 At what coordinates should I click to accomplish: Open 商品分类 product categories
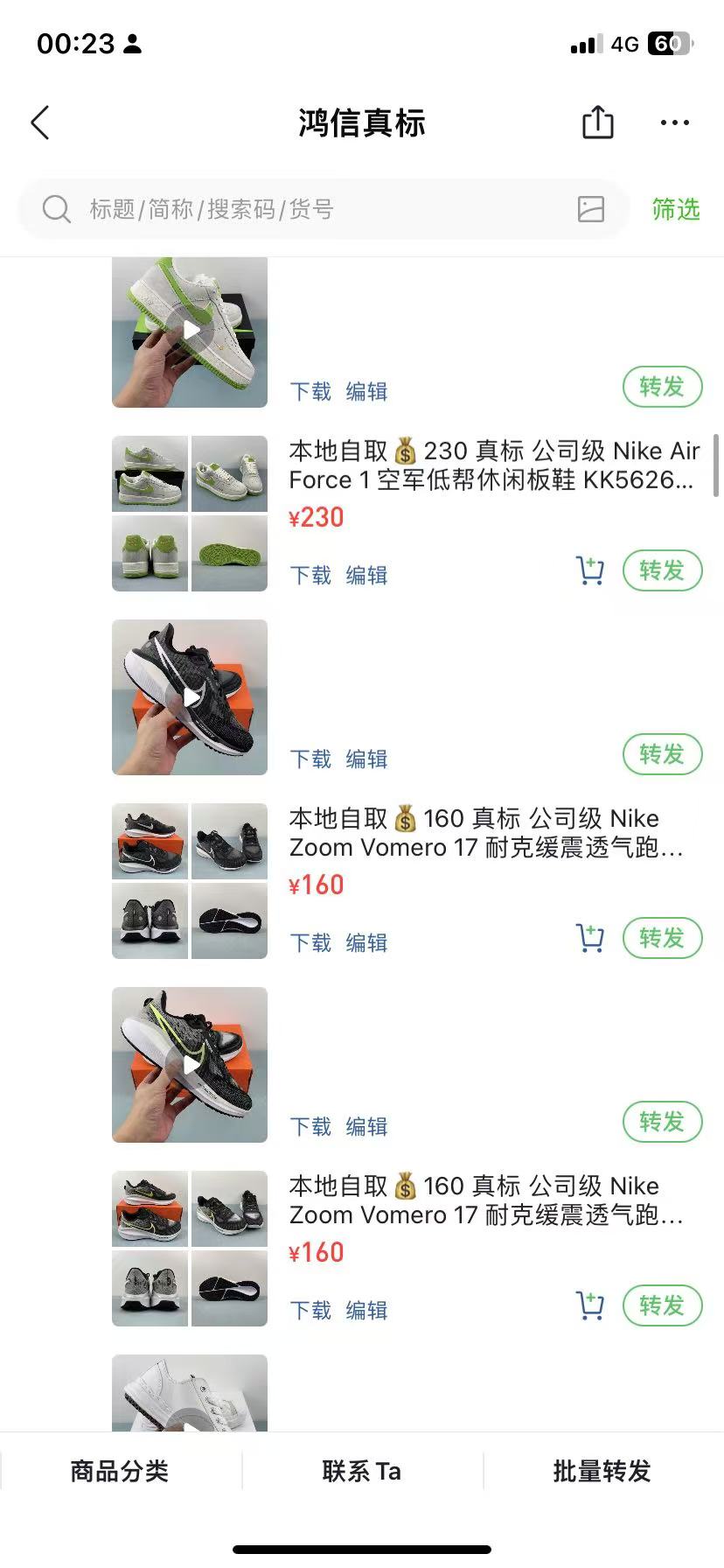coord(120,1471)
